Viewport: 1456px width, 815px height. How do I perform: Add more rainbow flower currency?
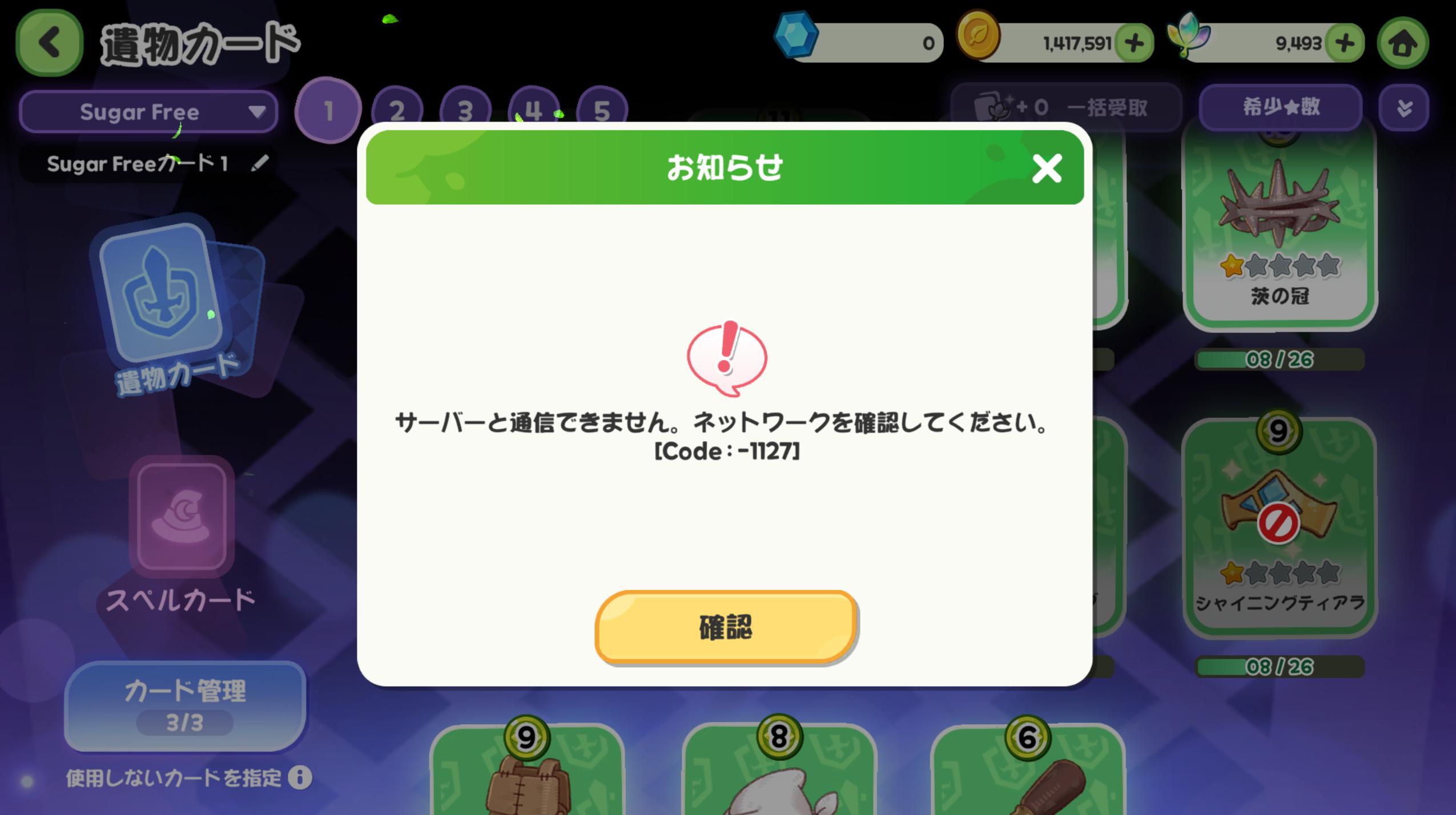pos(1345,43)
